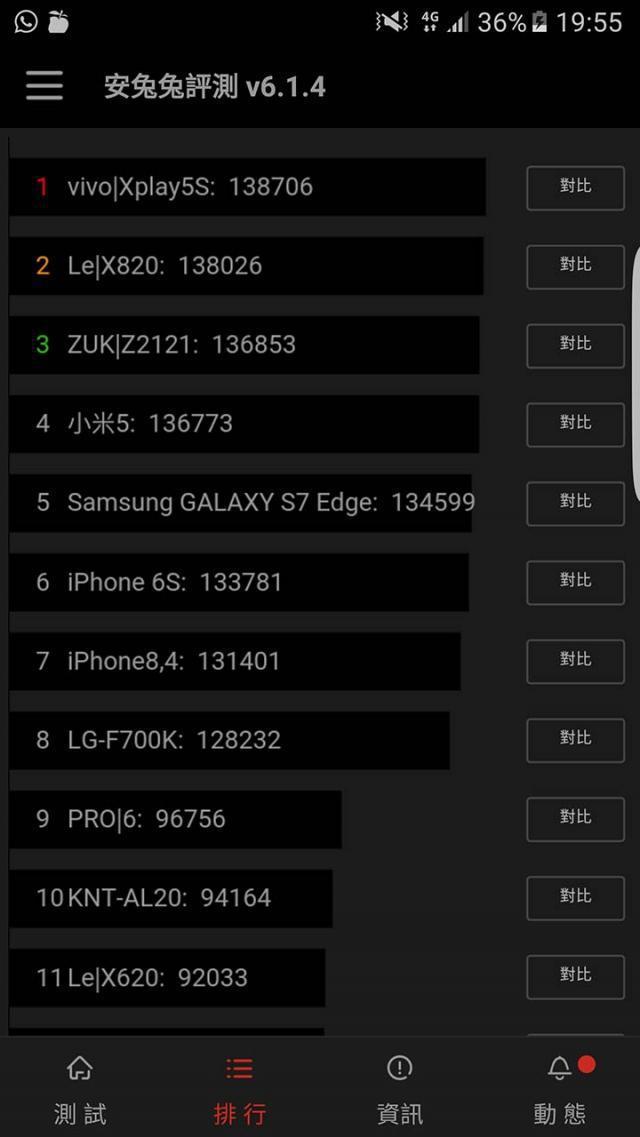Compare with iPhone 6S using 對比
The height and width of the screenshot is (1137, 640).
pyautogui.click(x=575, y=583)
